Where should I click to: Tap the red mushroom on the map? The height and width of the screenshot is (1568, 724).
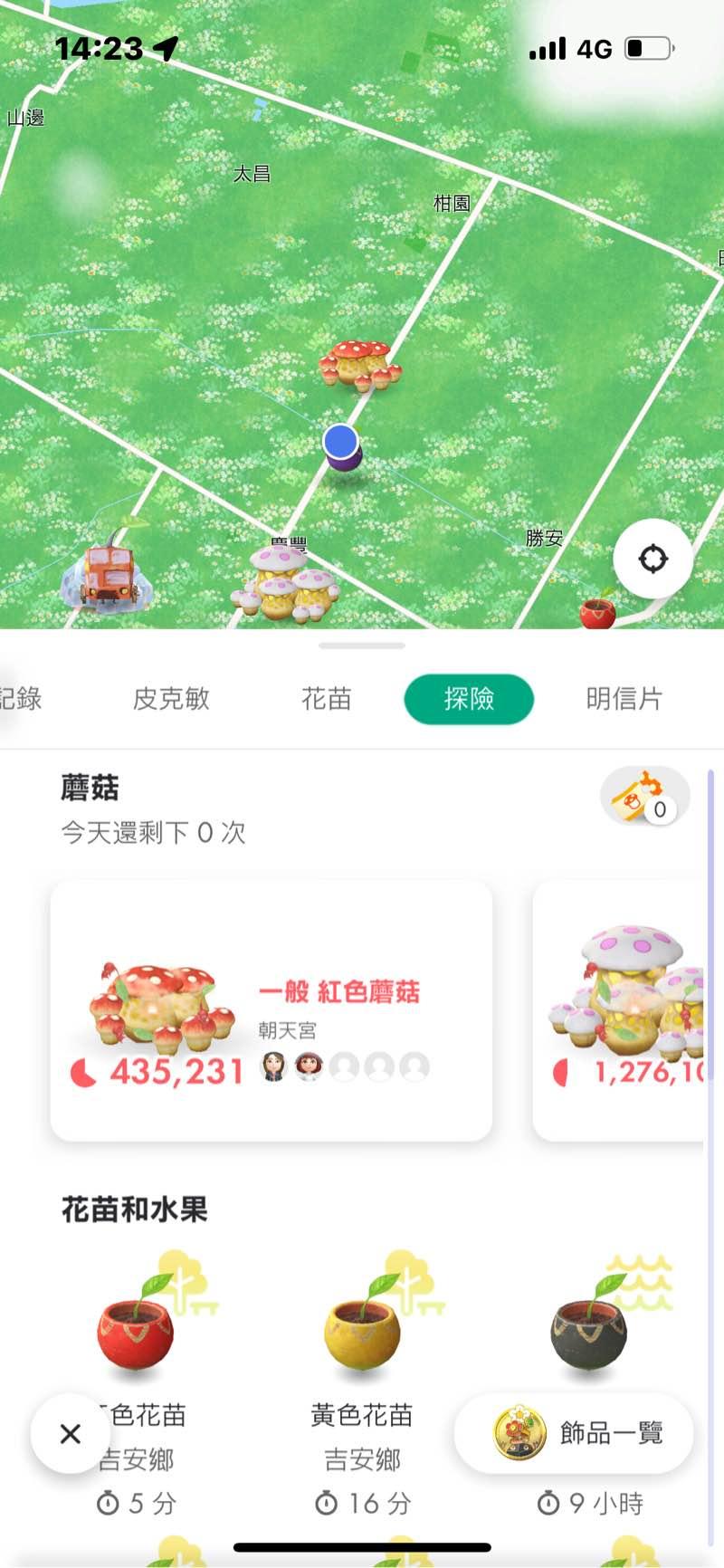click(361, 365)
